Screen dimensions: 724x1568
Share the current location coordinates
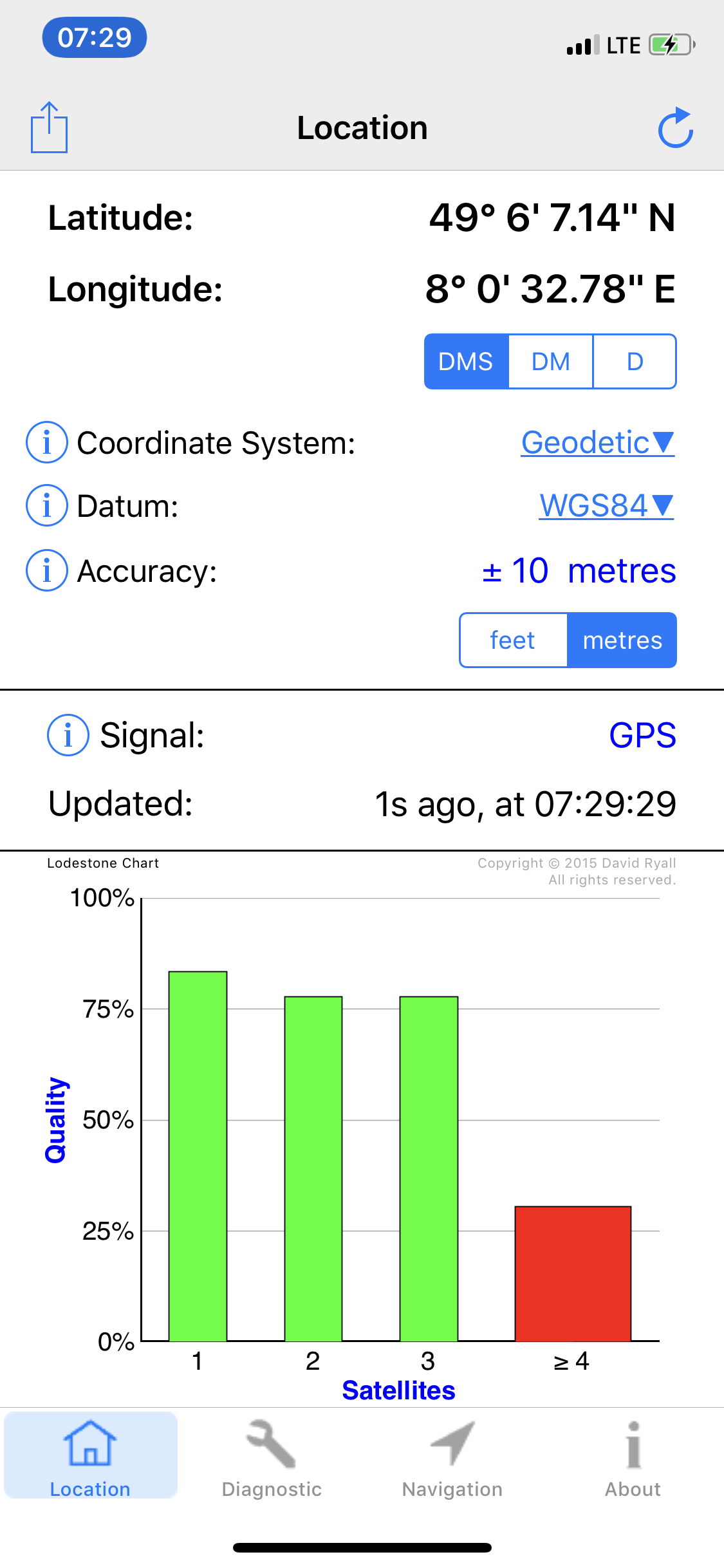coord(49,127)
